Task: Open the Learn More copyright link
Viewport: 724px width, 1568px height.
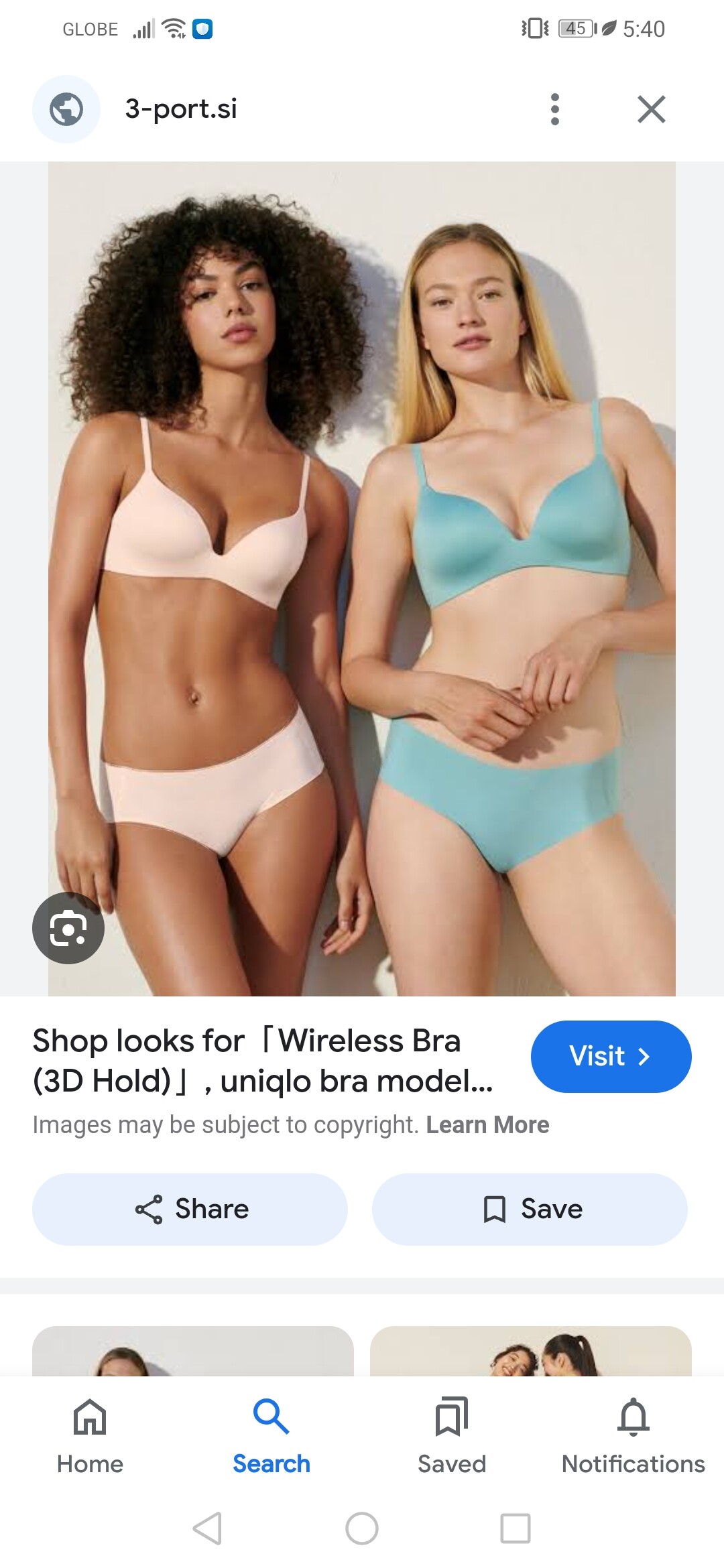Action: tap(487, 1125)
